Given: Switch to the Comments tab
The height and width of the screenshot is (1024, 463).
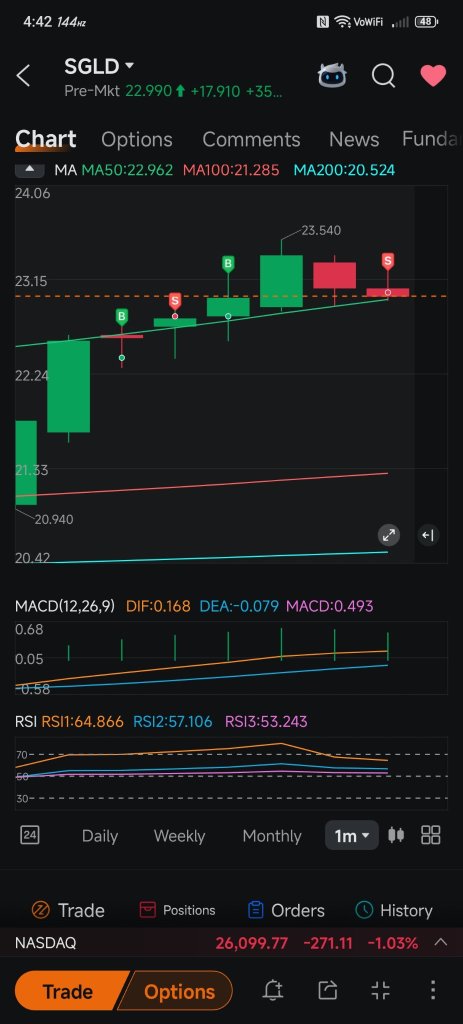Looking at the screenshot, I should click(x=251, y=139).
